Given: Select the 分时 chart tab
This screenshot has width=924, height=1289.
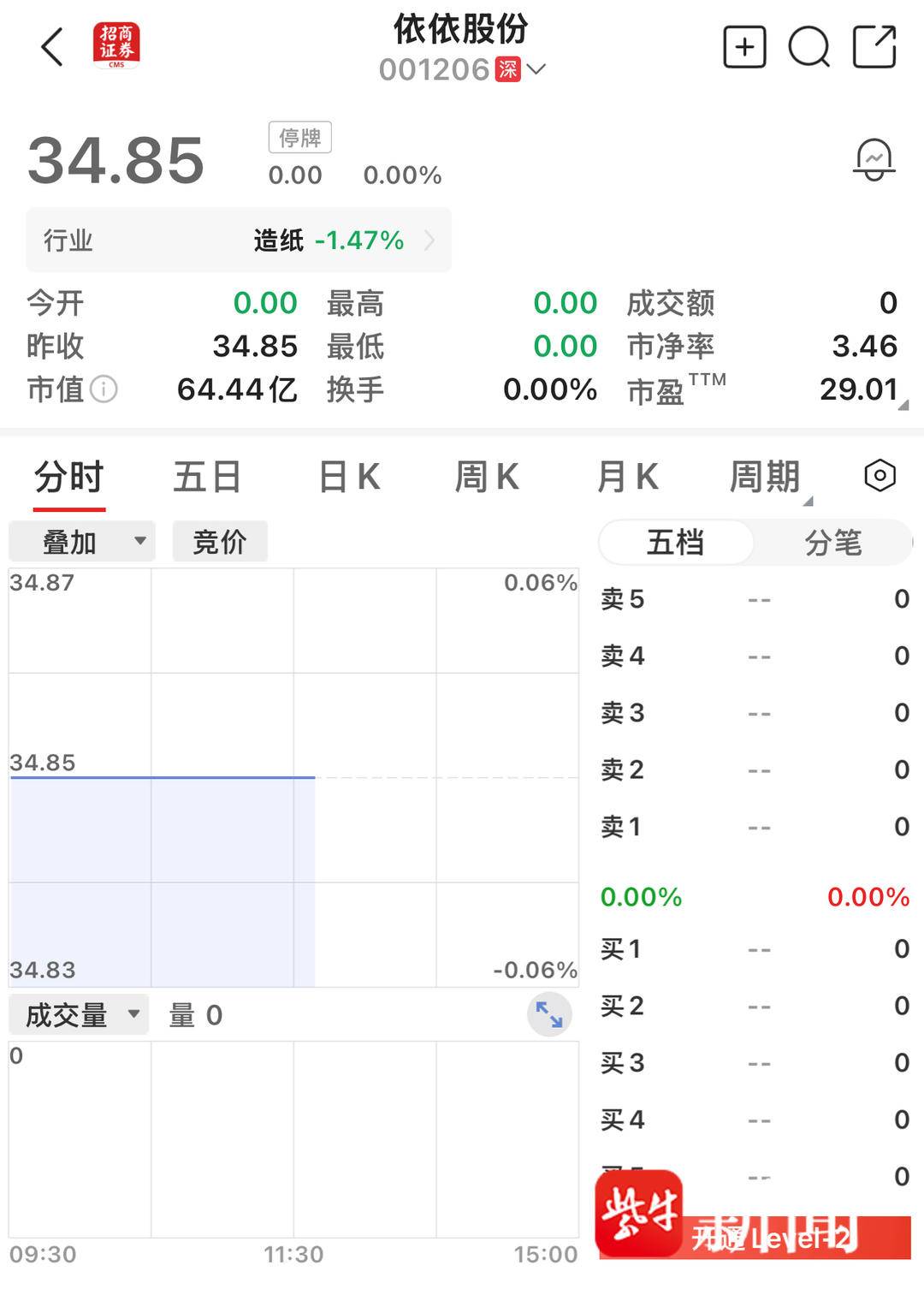Looking at the screenshot, I should [x=68, y=477].
